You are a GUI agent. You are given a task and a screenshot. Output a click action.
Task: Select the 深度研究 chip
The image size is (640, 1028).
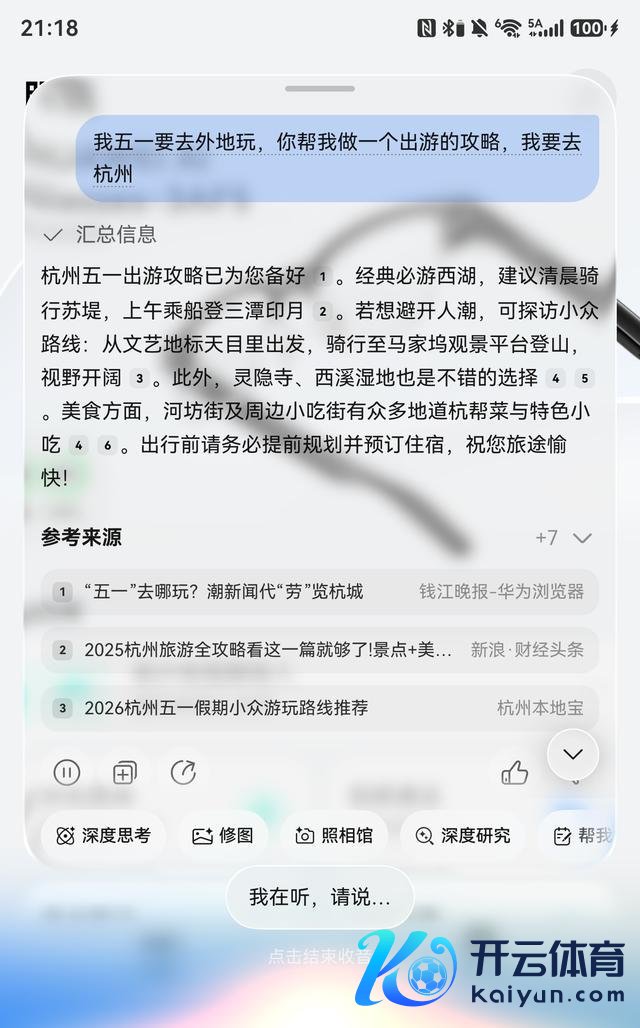(x=463, y=835)
